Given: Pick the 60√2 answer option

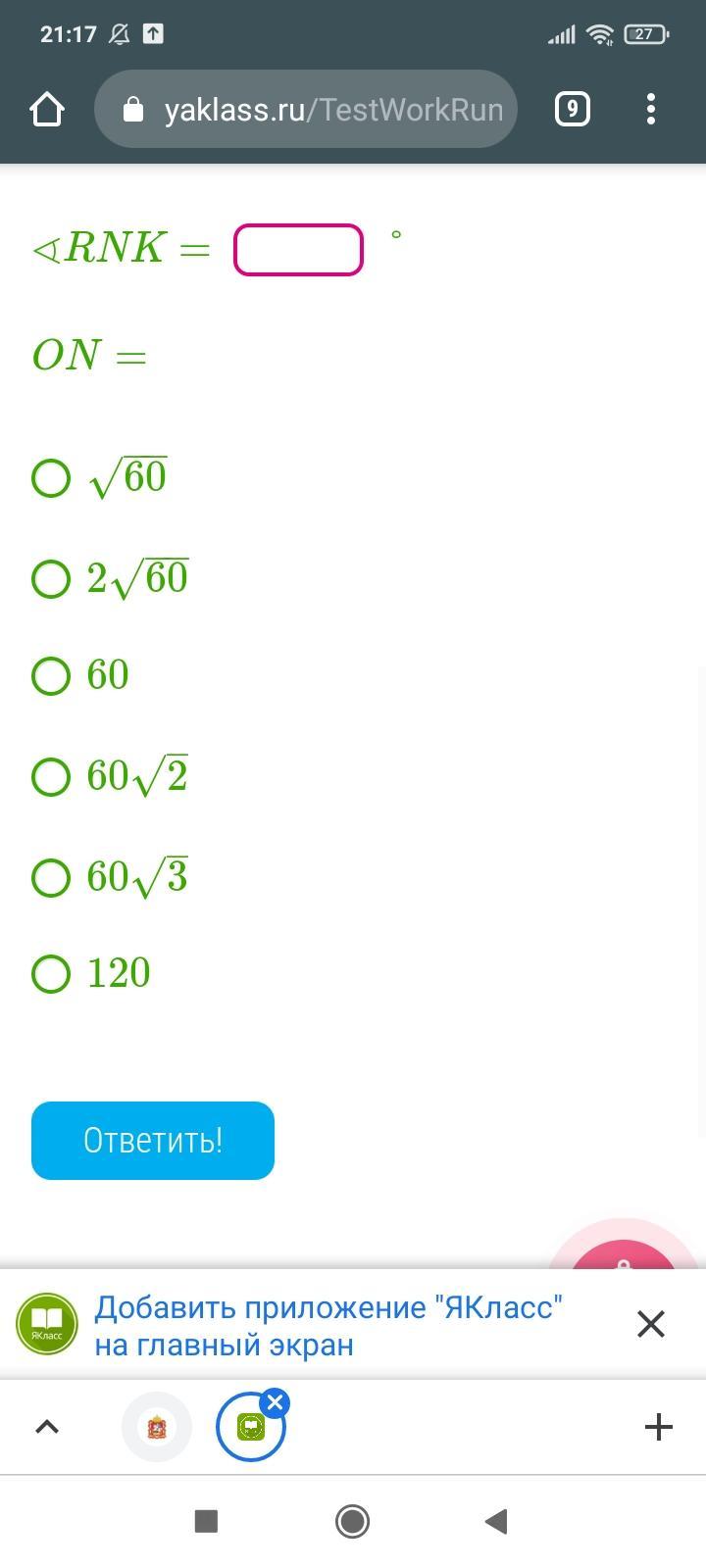Looking at the screenshot, I should click(52, 777).
